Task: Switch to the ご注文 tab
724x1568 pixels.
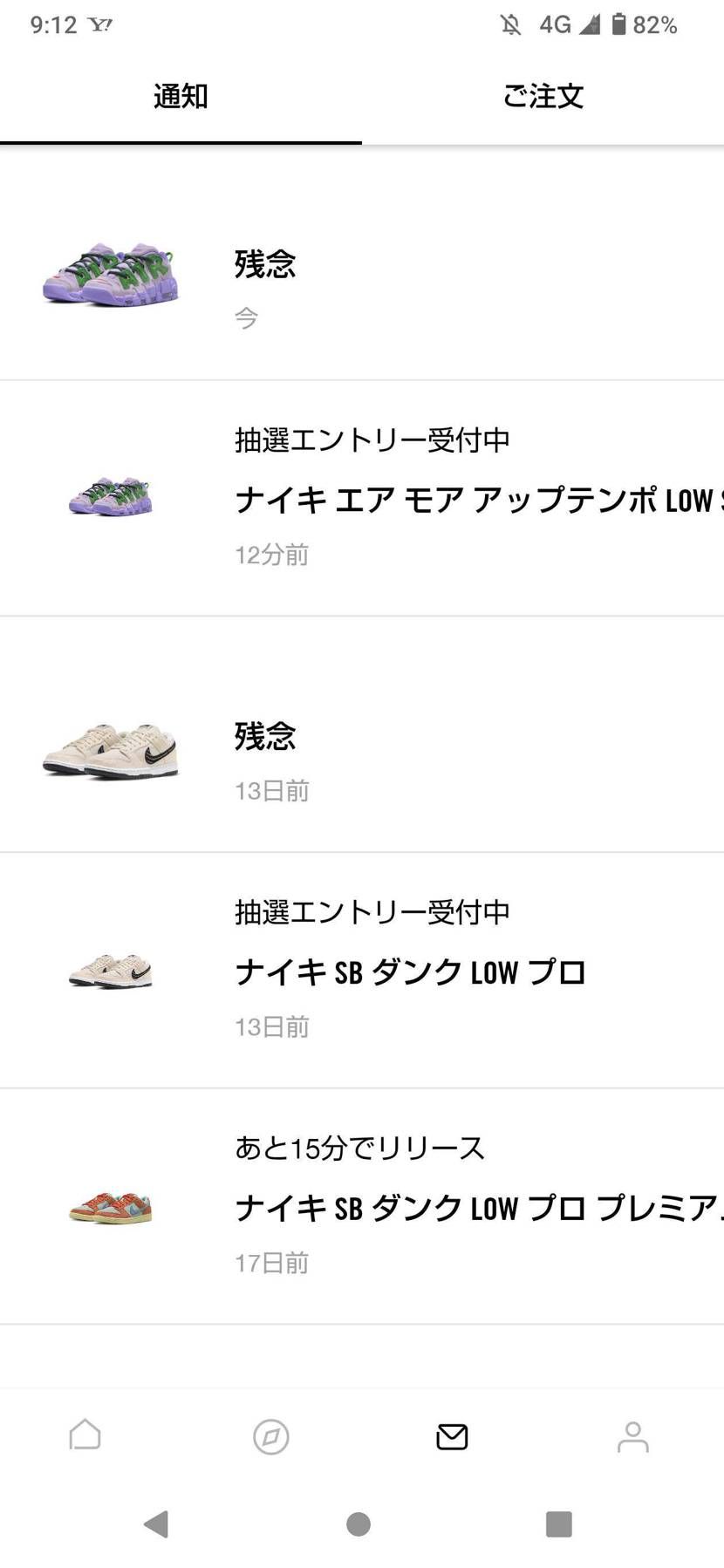Action: pos(543,97)
